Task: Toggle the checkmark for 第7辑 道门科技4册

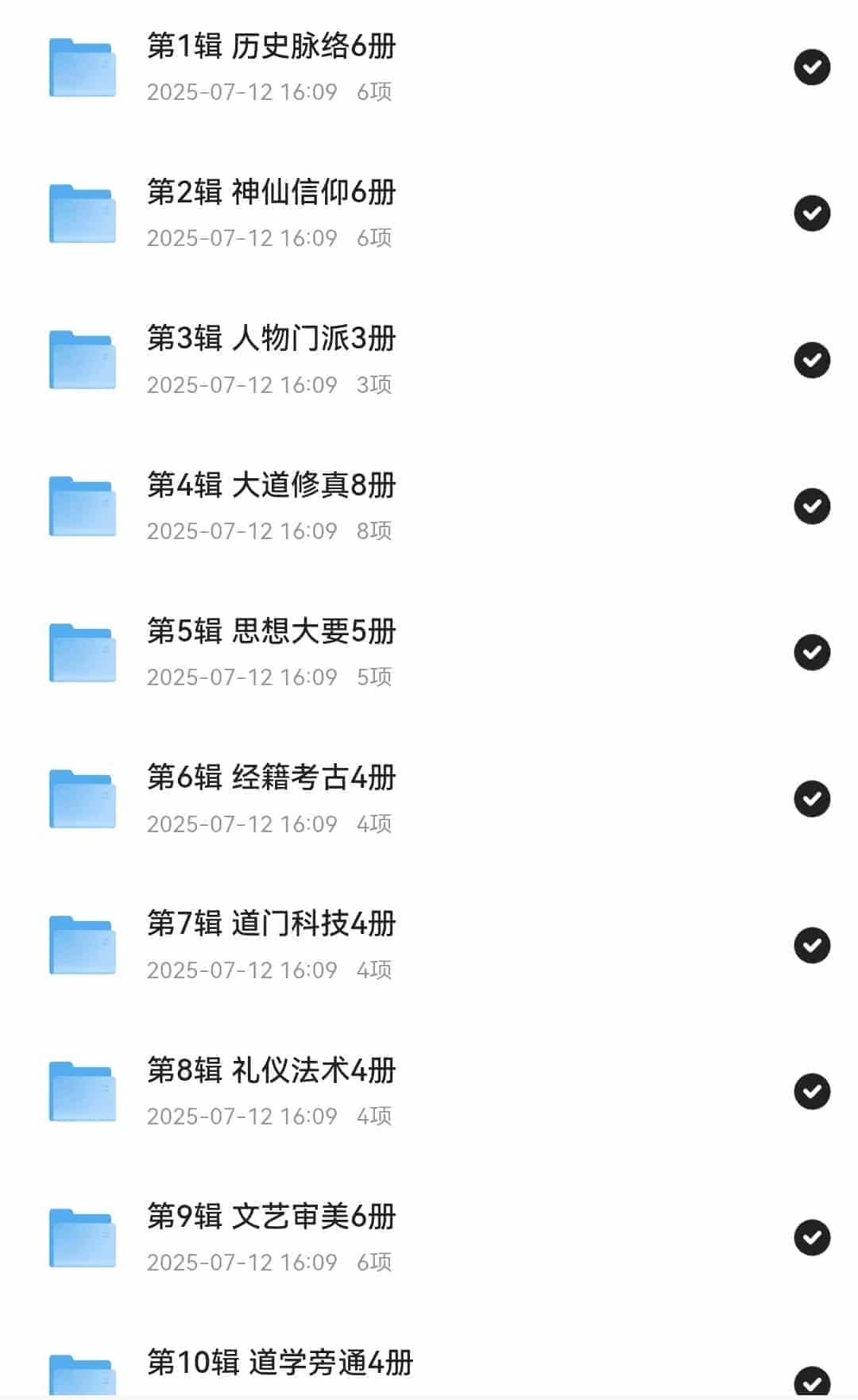Action: pyautogui.click(x=811, y=945)
